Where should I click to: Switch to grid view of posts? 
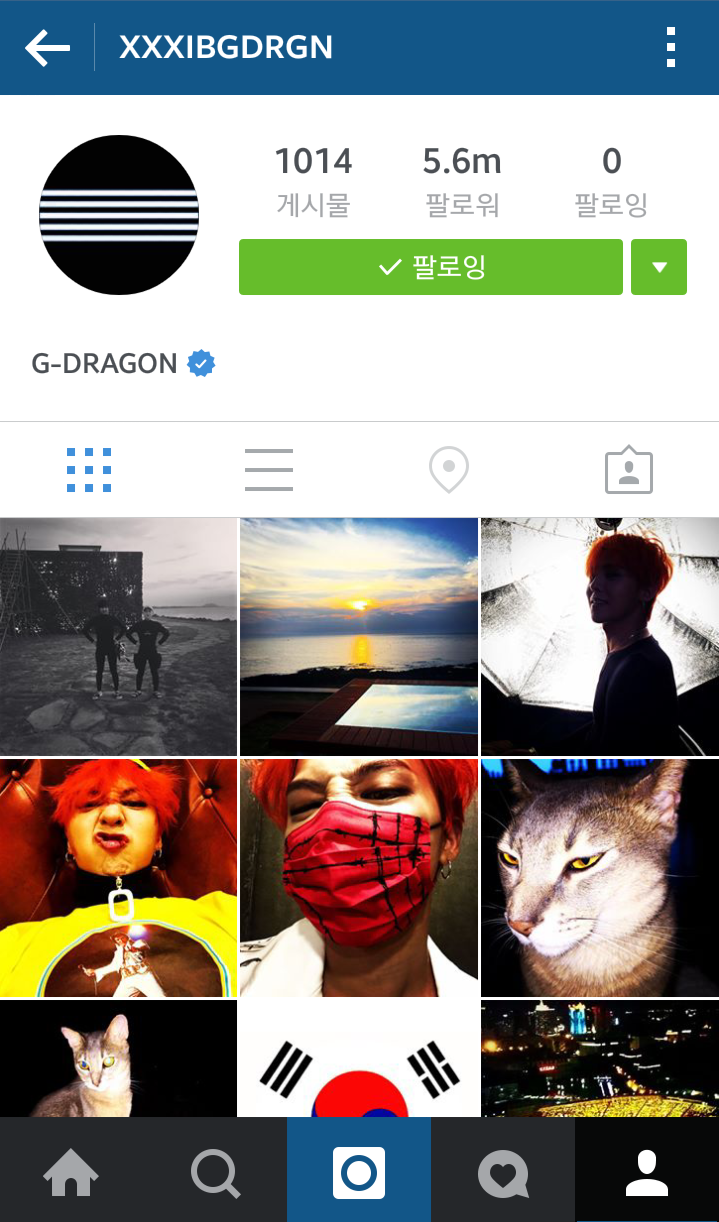[89, 470]
